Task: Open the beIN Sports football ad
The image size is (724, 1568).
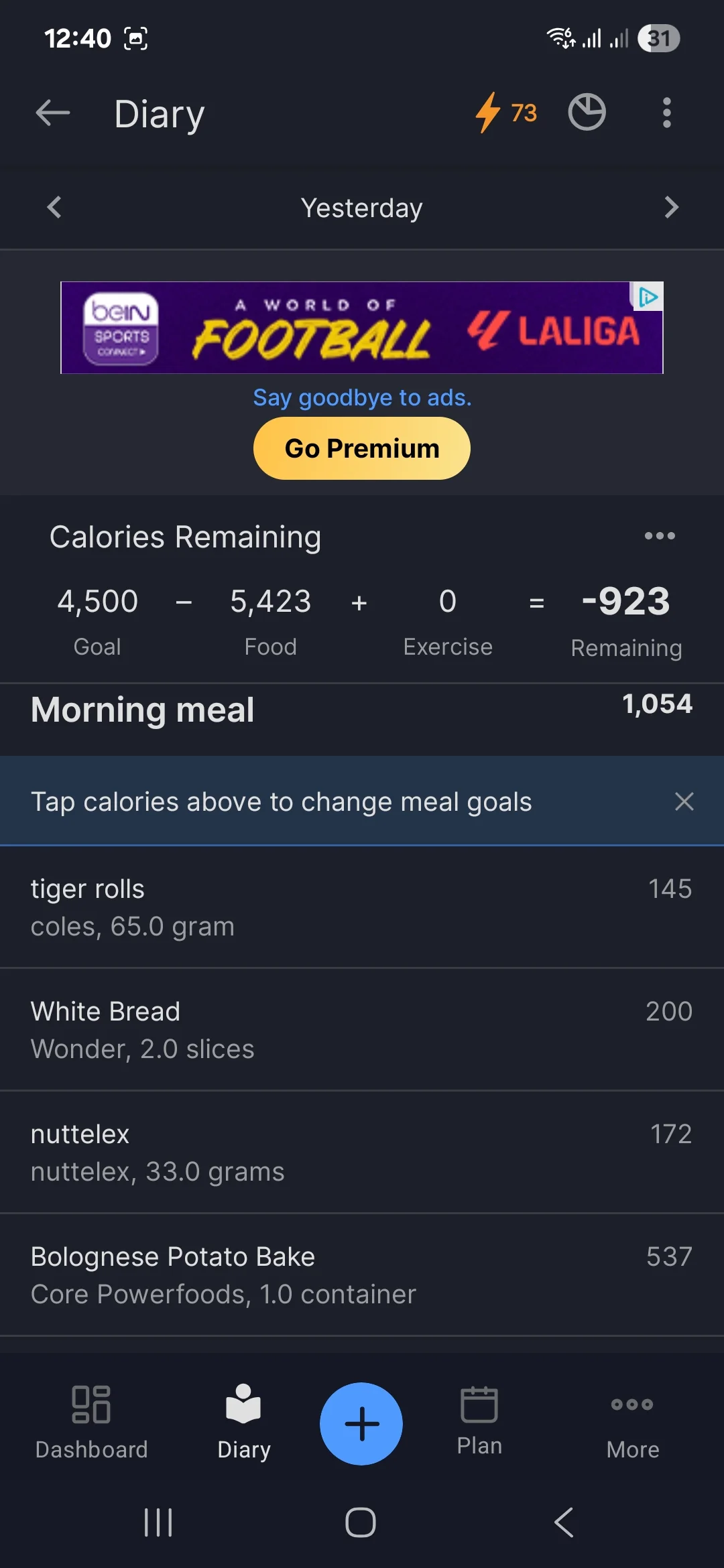Action: 361,328
